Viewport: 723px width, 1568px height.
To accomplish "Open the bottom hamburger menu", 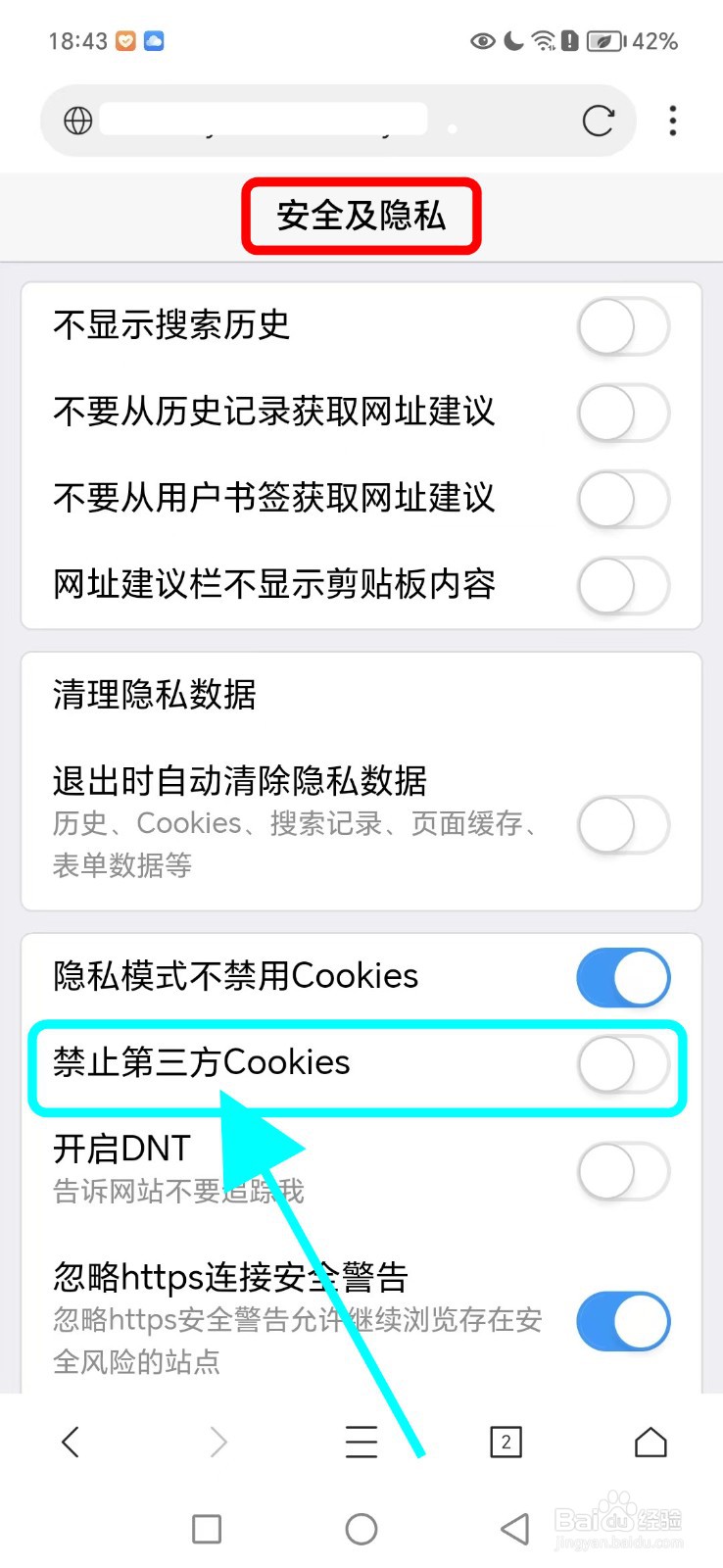I will [361, 1442].
